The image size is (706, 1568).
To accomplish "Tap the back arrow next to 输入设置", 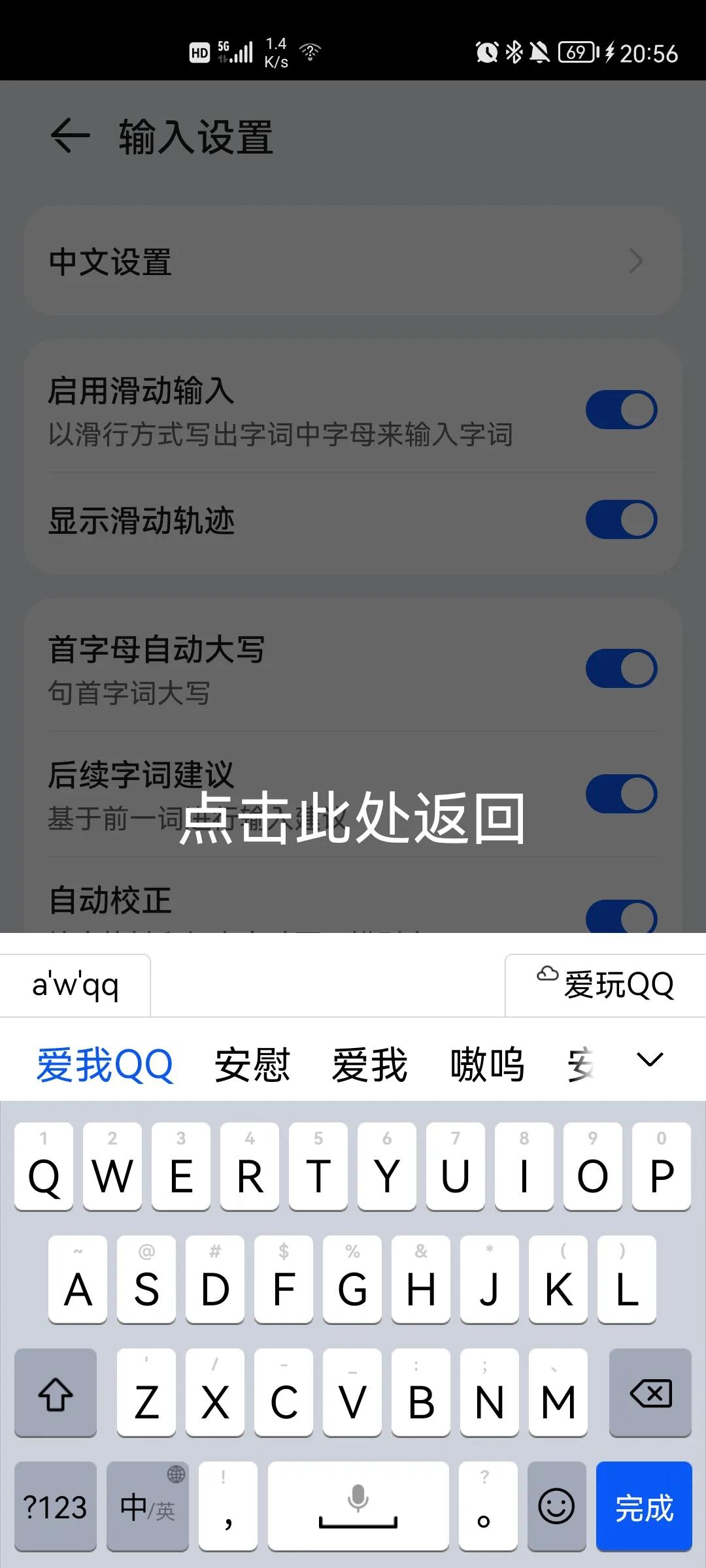I will (x=69, y=135).
